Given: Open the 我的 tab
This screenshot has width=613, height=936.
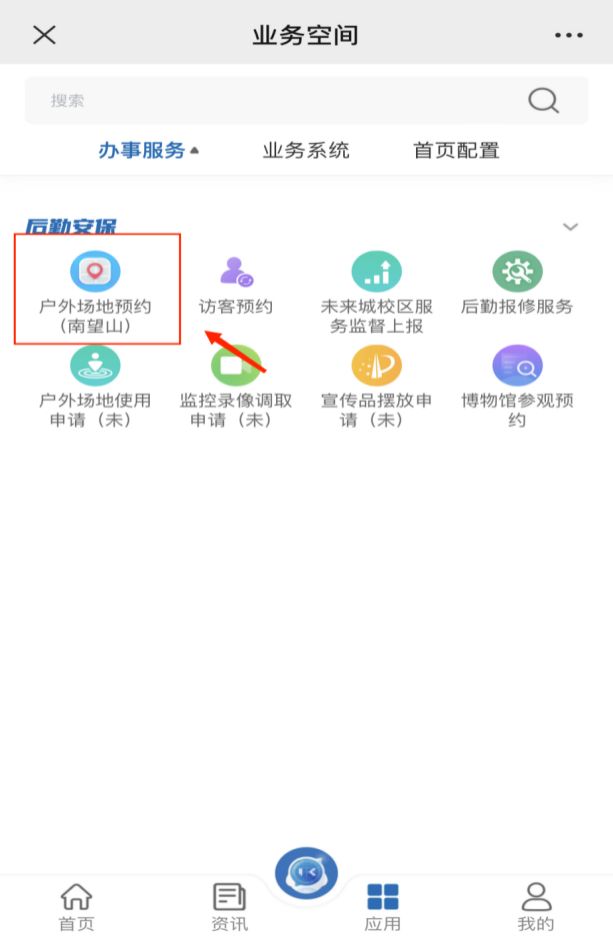Looking at the screenshot, I should (x=536, y=906).
